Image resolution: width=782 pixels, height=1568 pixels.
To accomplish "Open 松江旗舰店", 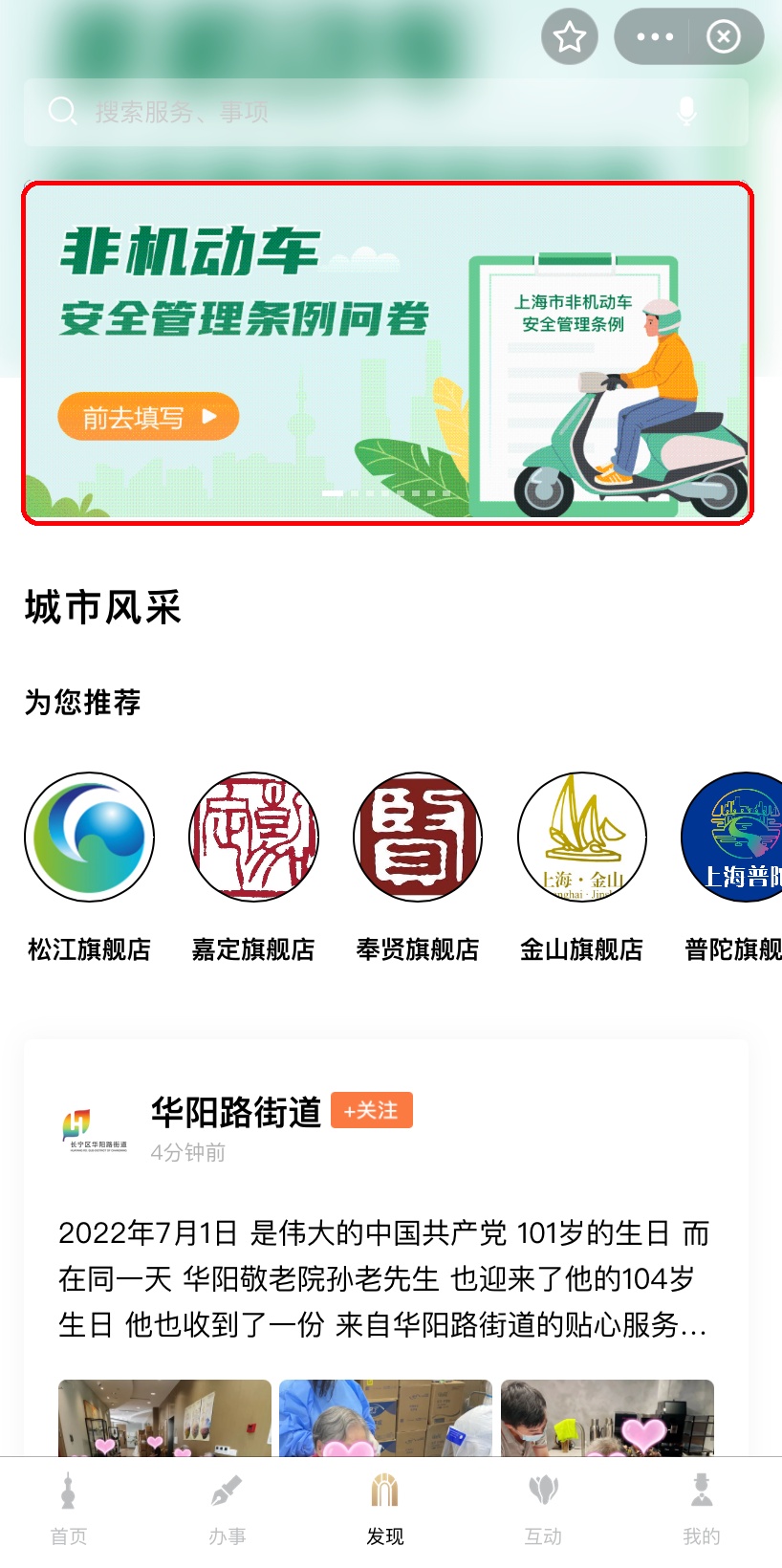I will pyautogui.click(x=90, y=867).
